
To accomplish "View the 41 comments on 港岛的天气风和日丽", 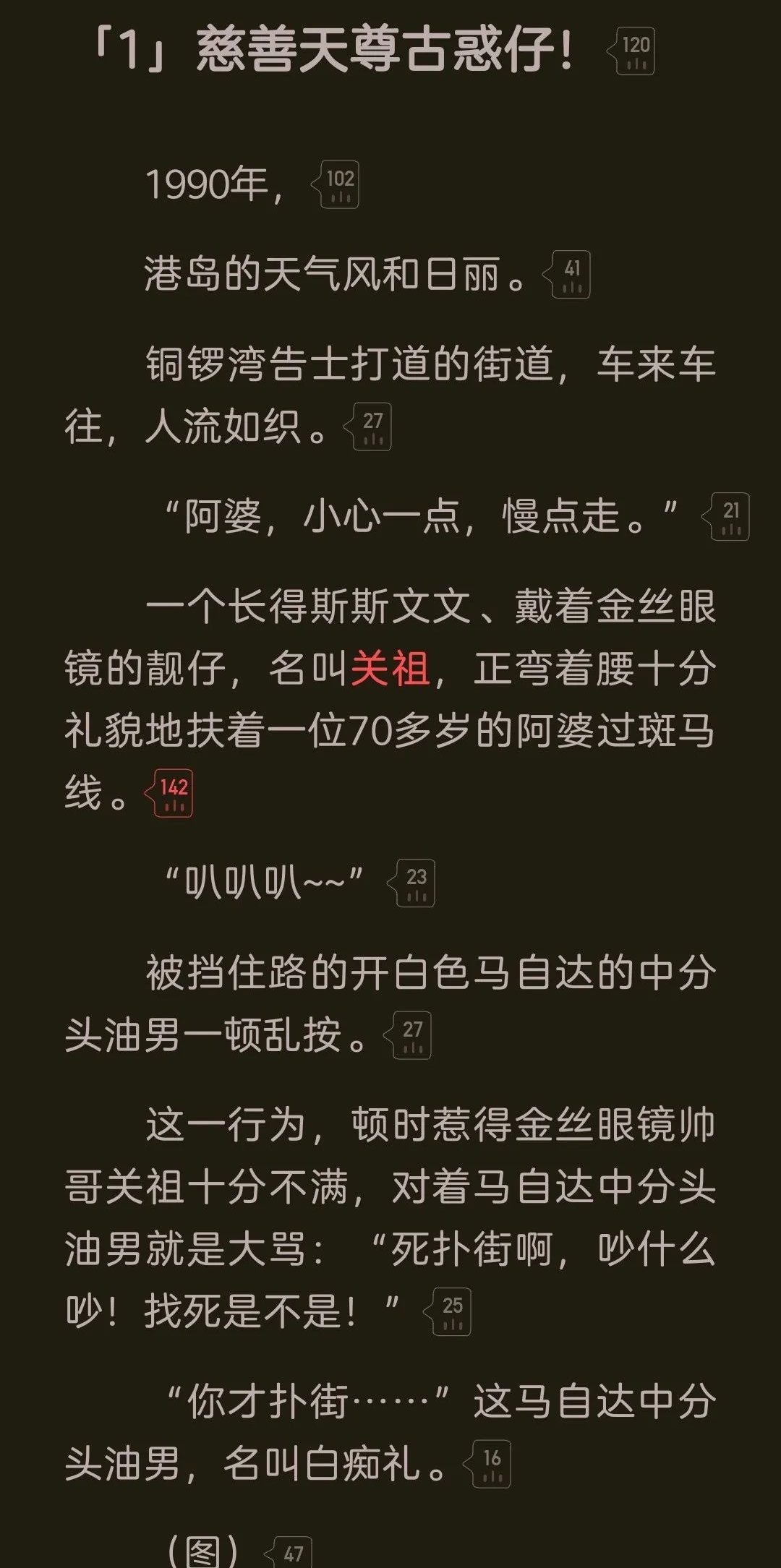I will click(571, 275).
